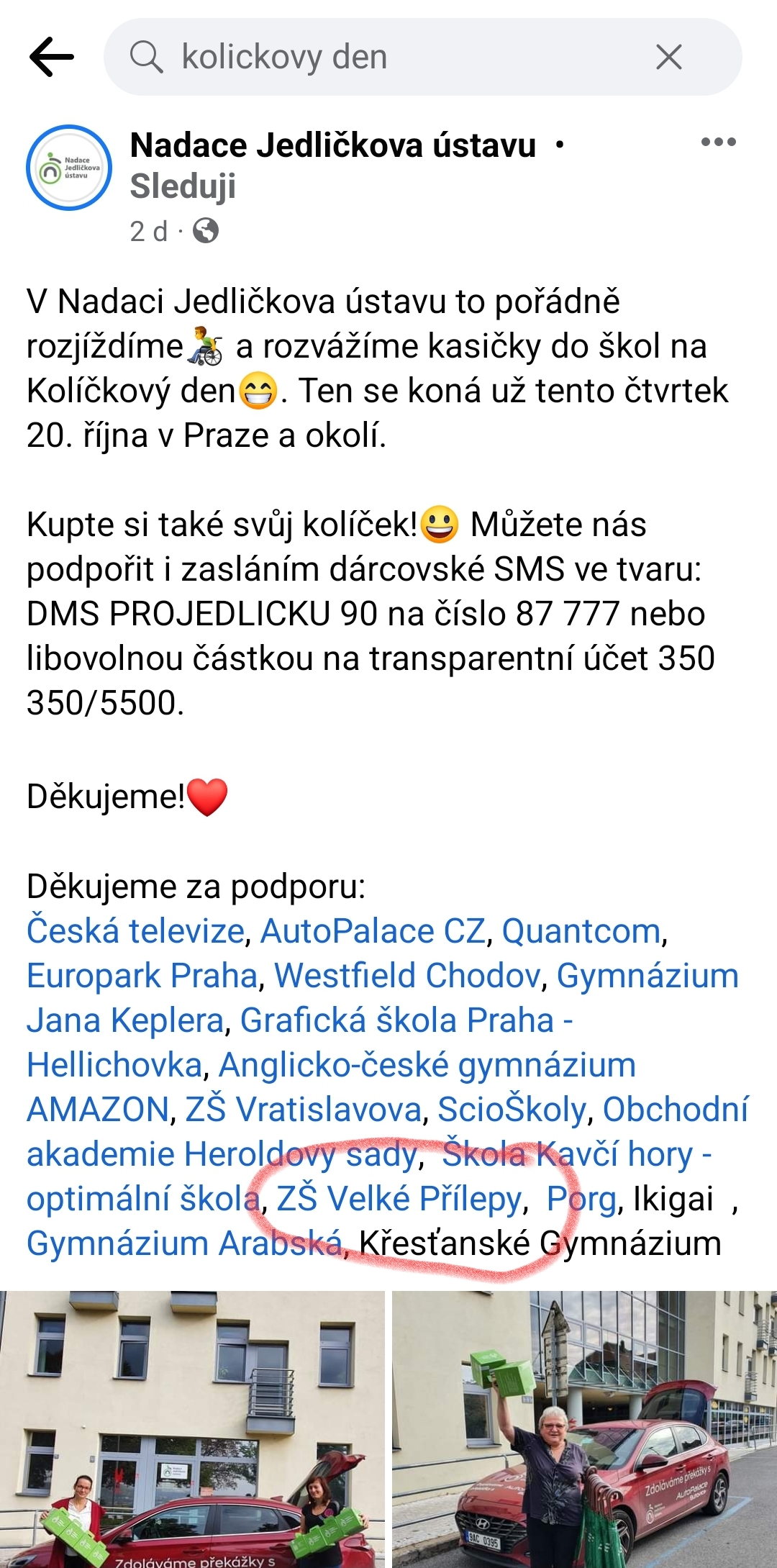Open the Westfield Chodov link
This screenshot has width=777, height=1568.
point(407,976)
